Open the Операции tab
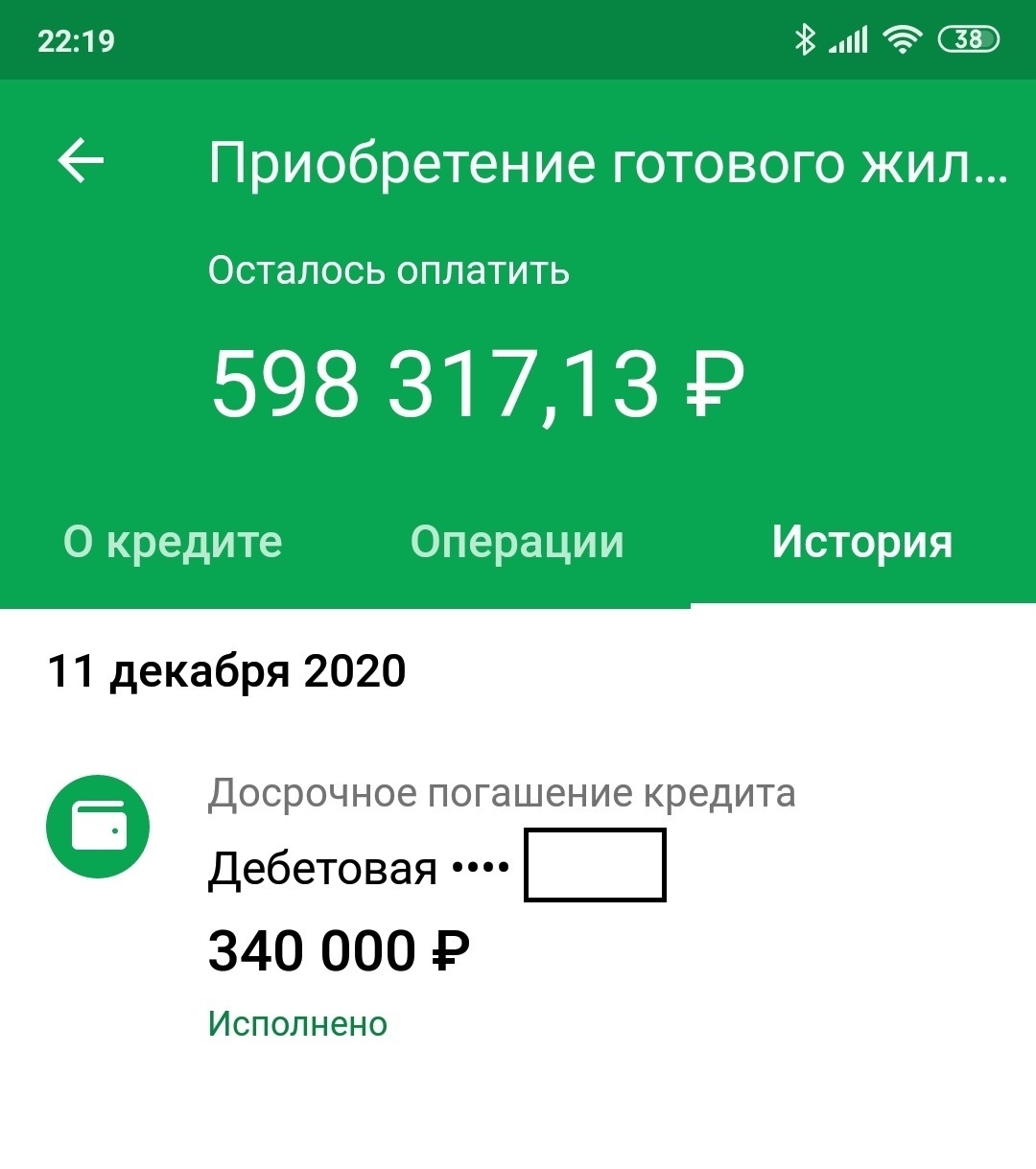1036x1169 pixels. click(517, 543)
